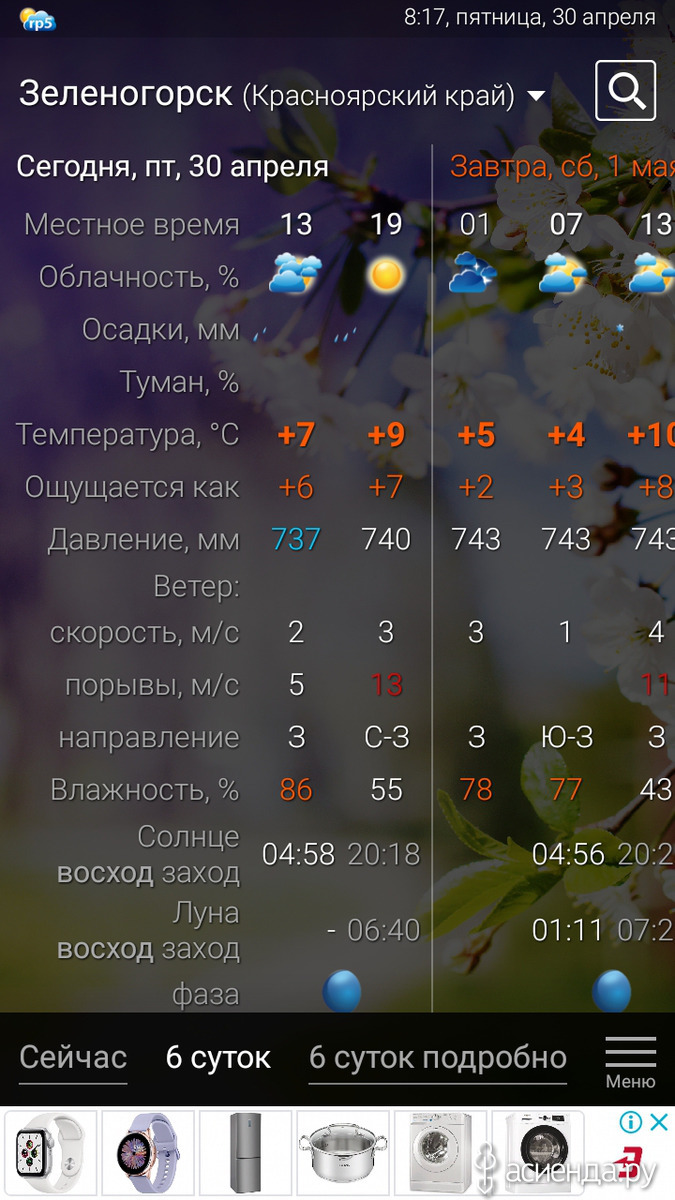Open the 6 суток подробно tab
The image size is (675, 1200).
(438, 1057)
